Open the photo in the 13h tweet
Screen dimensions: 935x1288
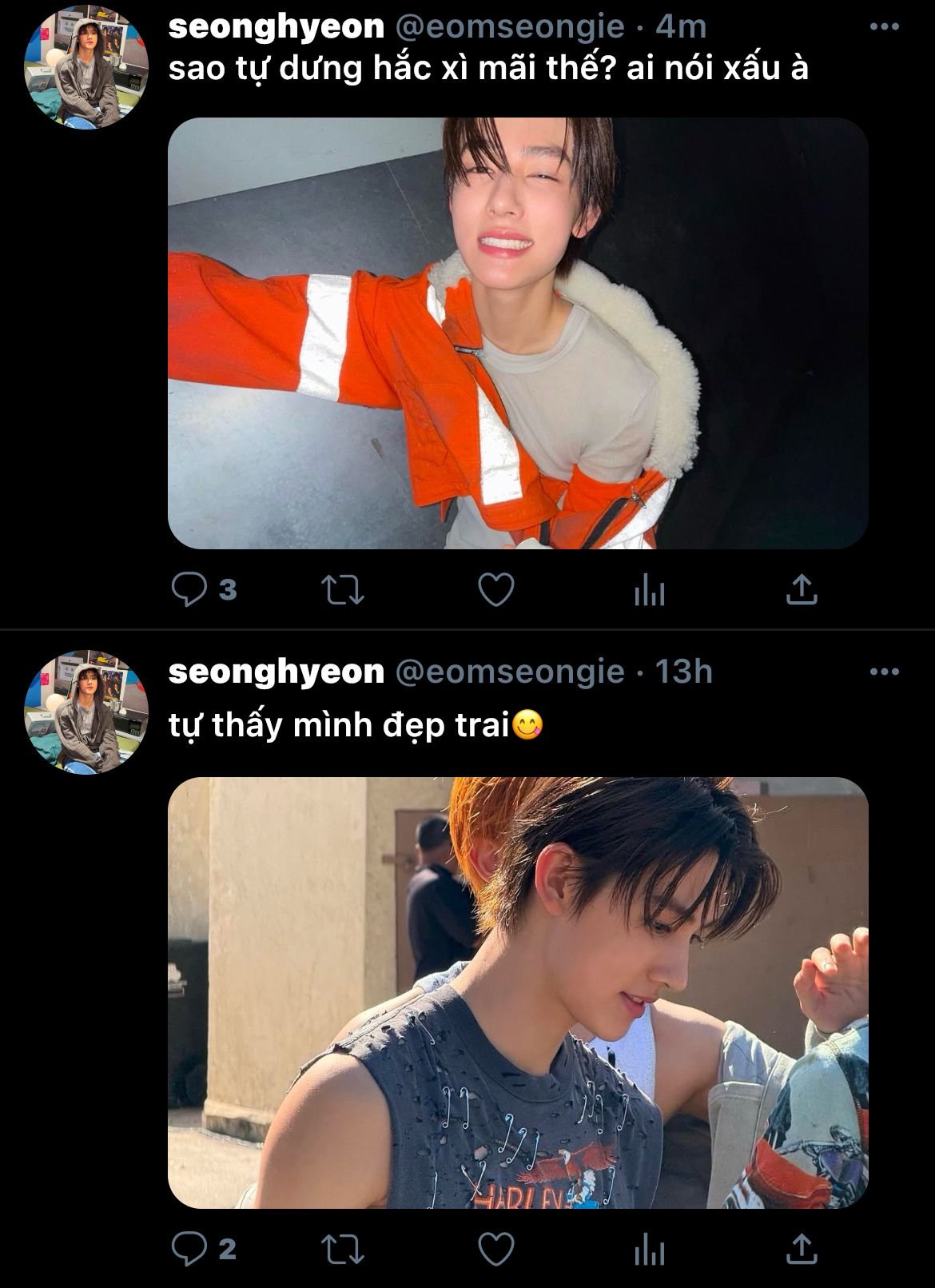pos(518,992)
